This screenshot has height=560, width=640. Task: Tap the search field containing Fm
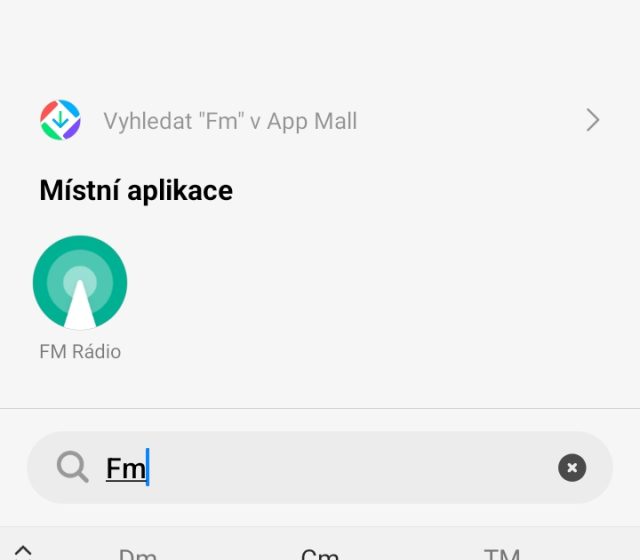(330, 467)
